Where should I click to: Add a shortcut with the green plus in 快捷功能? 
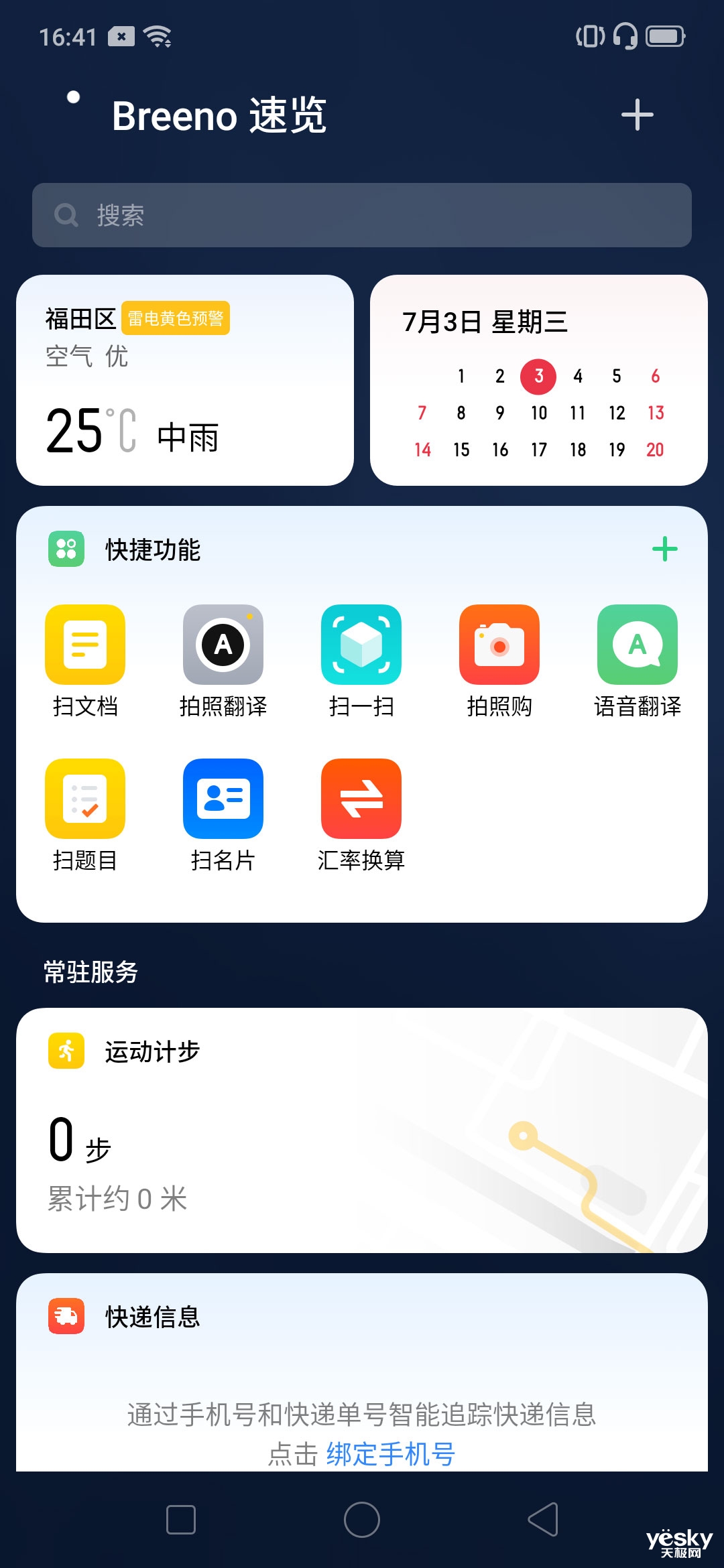click(664, 549)
